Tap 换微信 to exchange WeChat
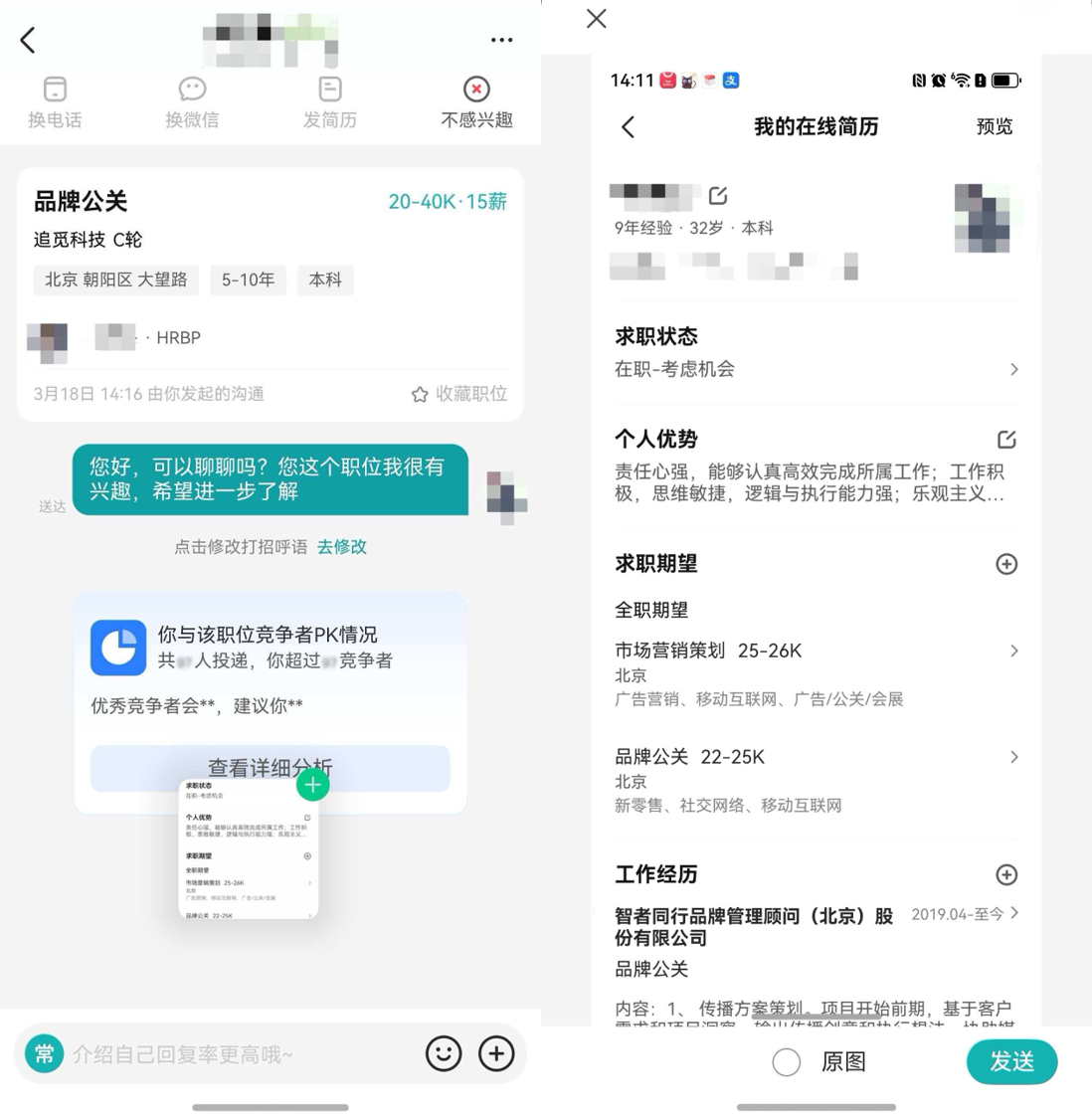 point(192,102)
